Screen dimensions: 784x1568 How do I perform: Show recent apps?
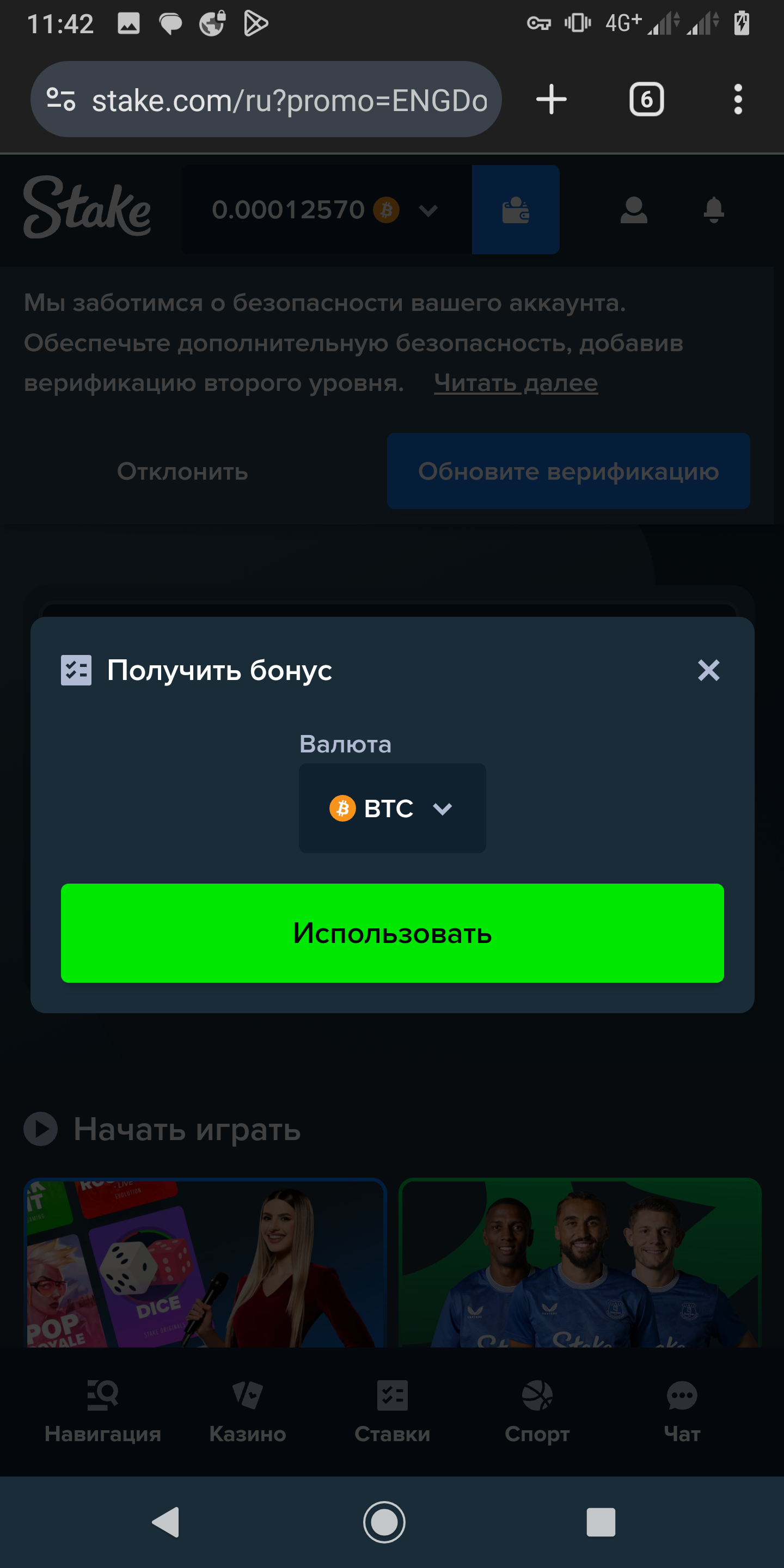pos(600,1522)
